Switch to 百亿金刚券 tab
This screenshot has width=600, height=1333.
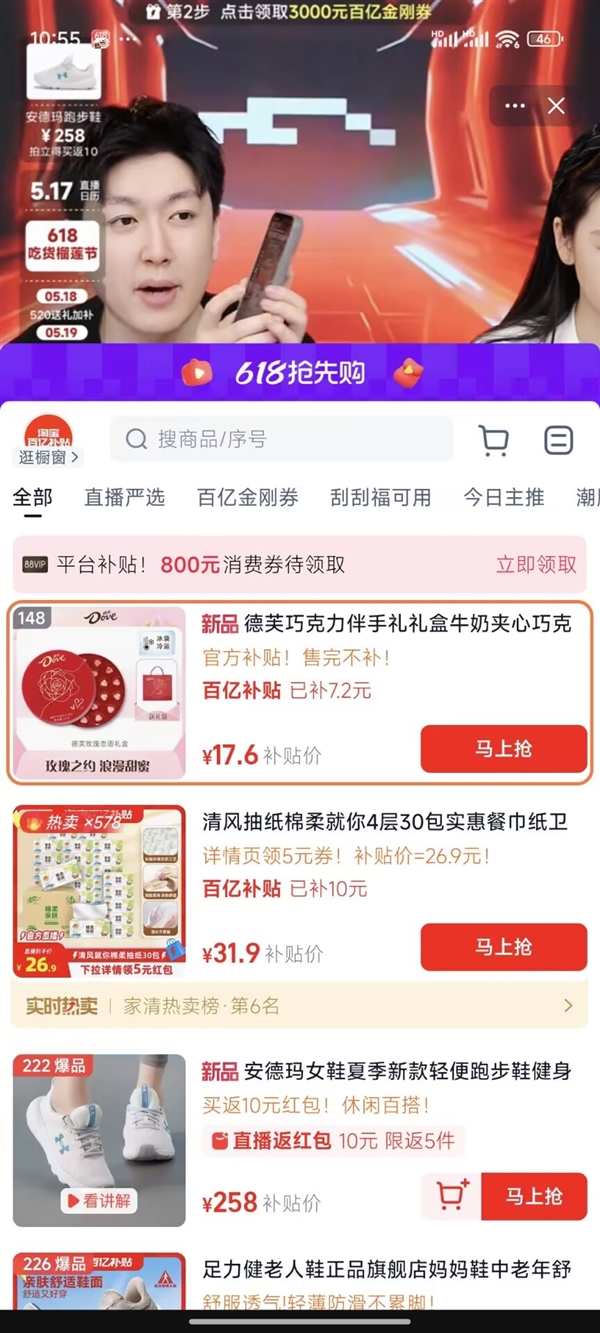[247, 497]
